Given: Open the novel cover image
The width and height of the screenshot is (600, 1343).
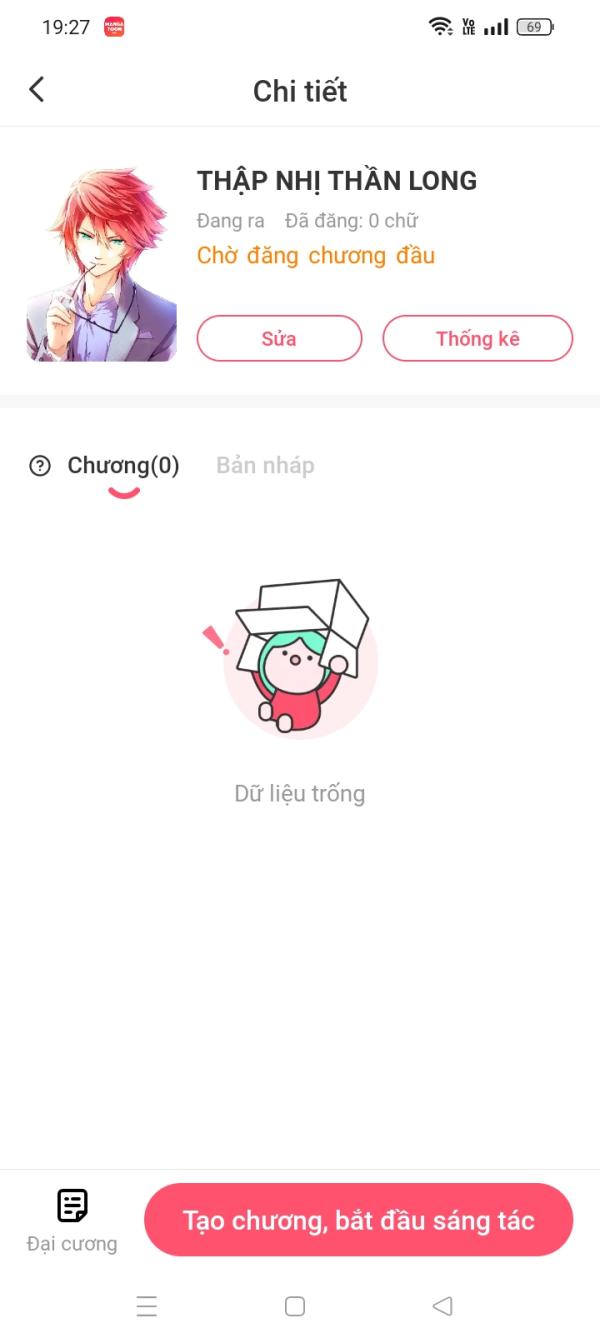Looking at the screenshot, I should coord(102,264).
